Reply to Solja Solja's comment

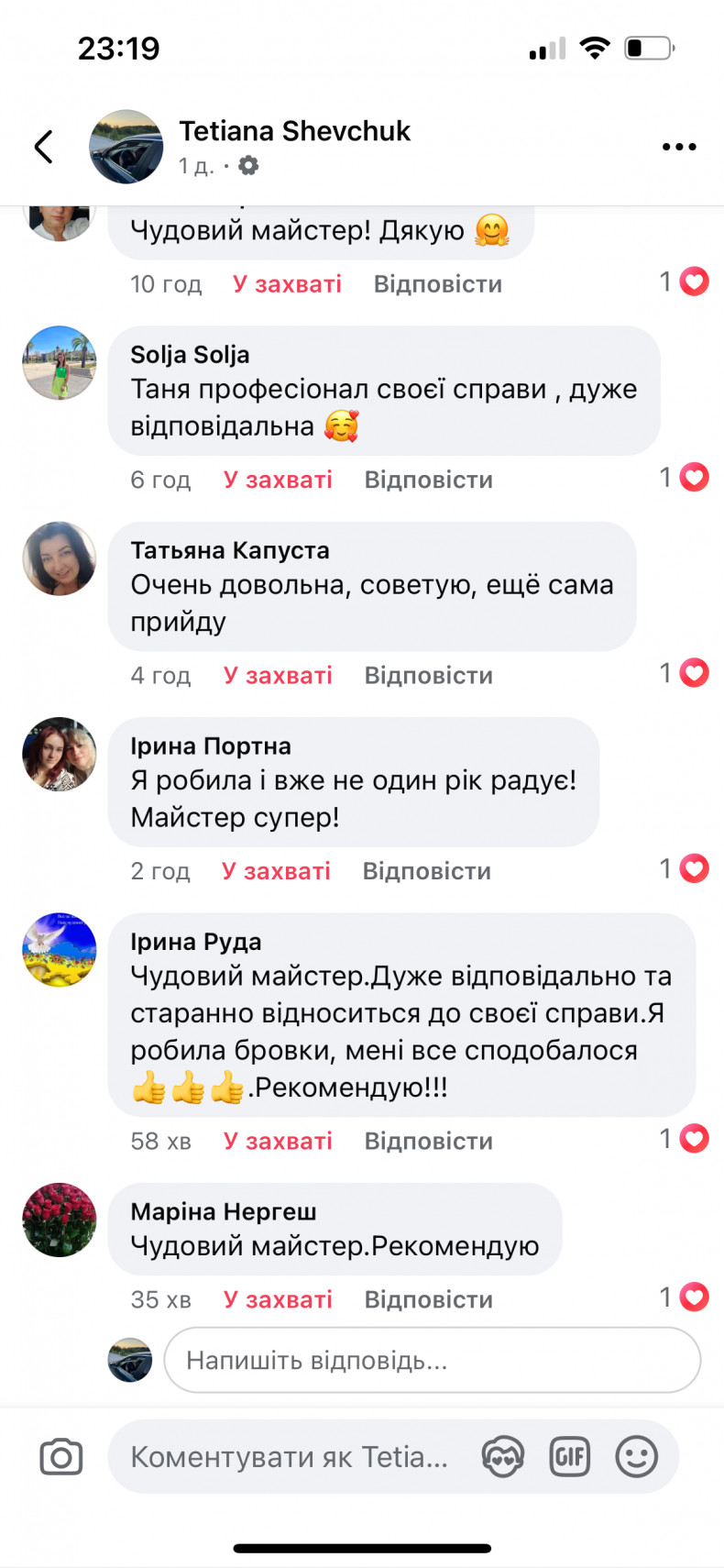tap(428, 480)
